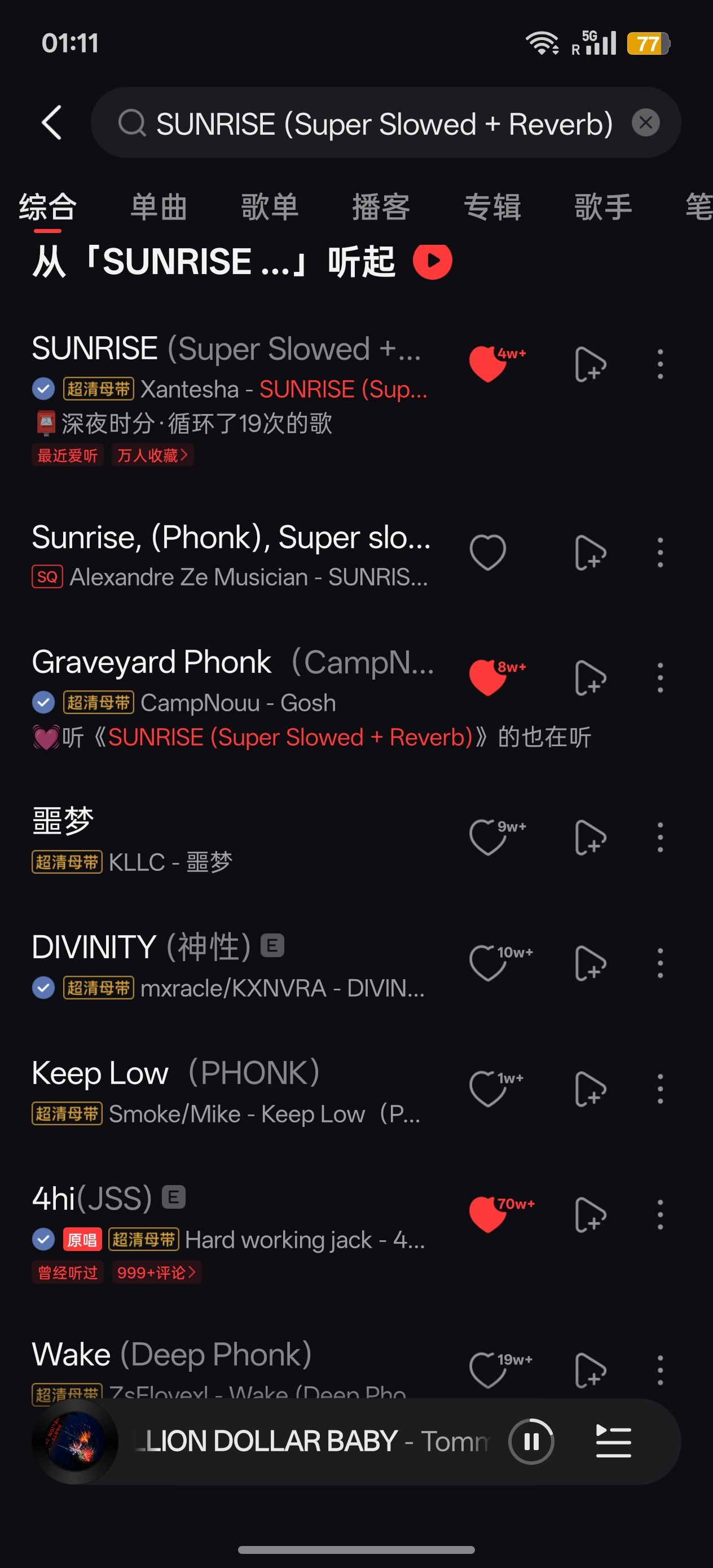713x1568 pixels.
Task: Switch to the 歌手 tab
Action: point(603,207)
